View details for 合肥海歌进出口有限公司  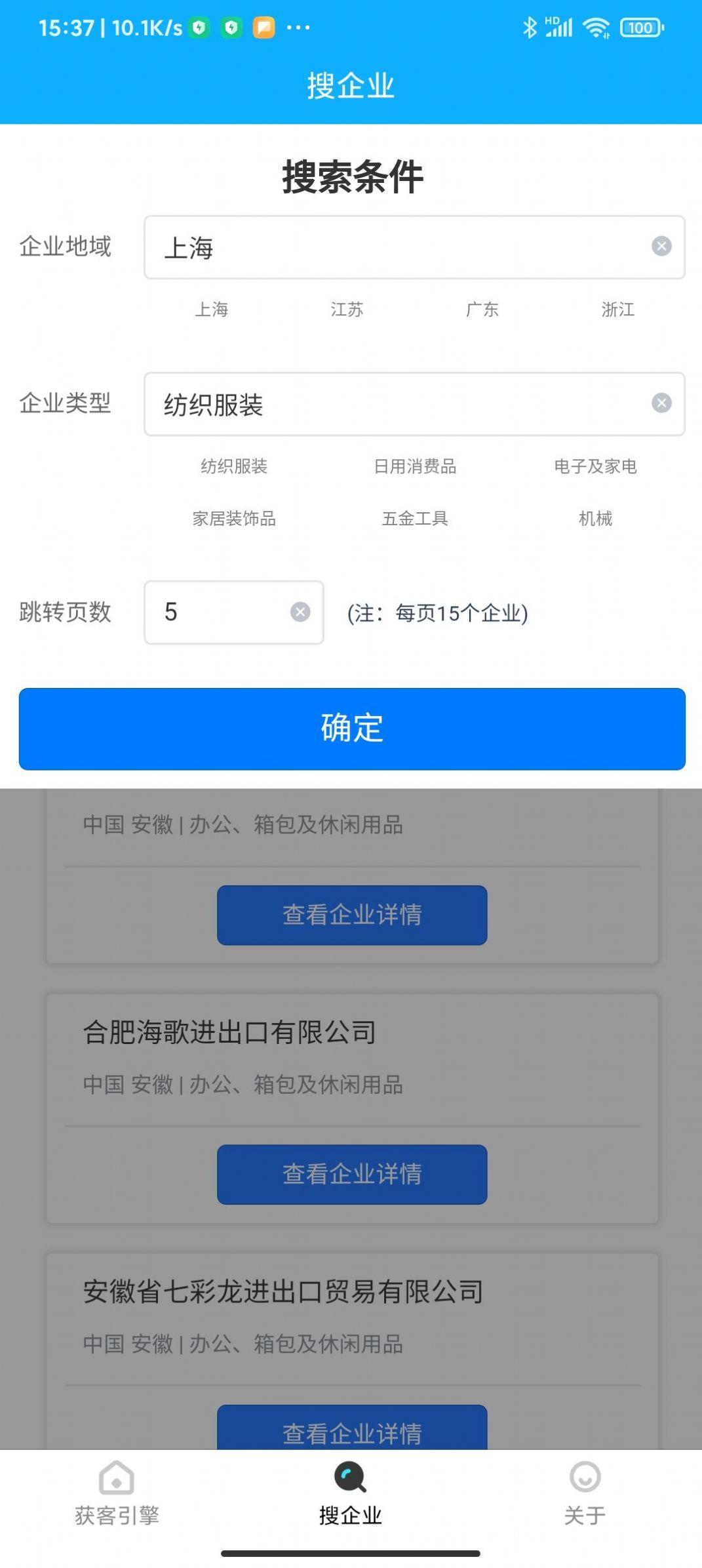click(x=351, y=1174)
